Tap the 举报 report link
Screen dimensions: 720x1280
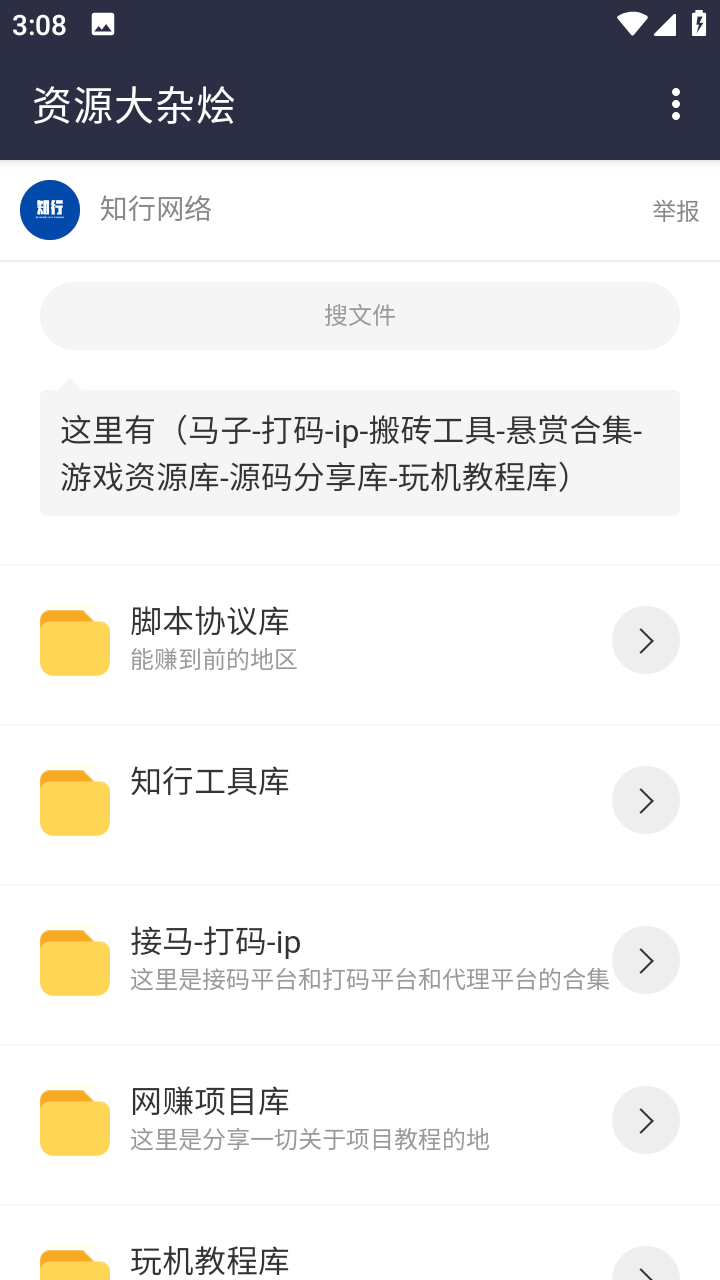coord(675,212)
